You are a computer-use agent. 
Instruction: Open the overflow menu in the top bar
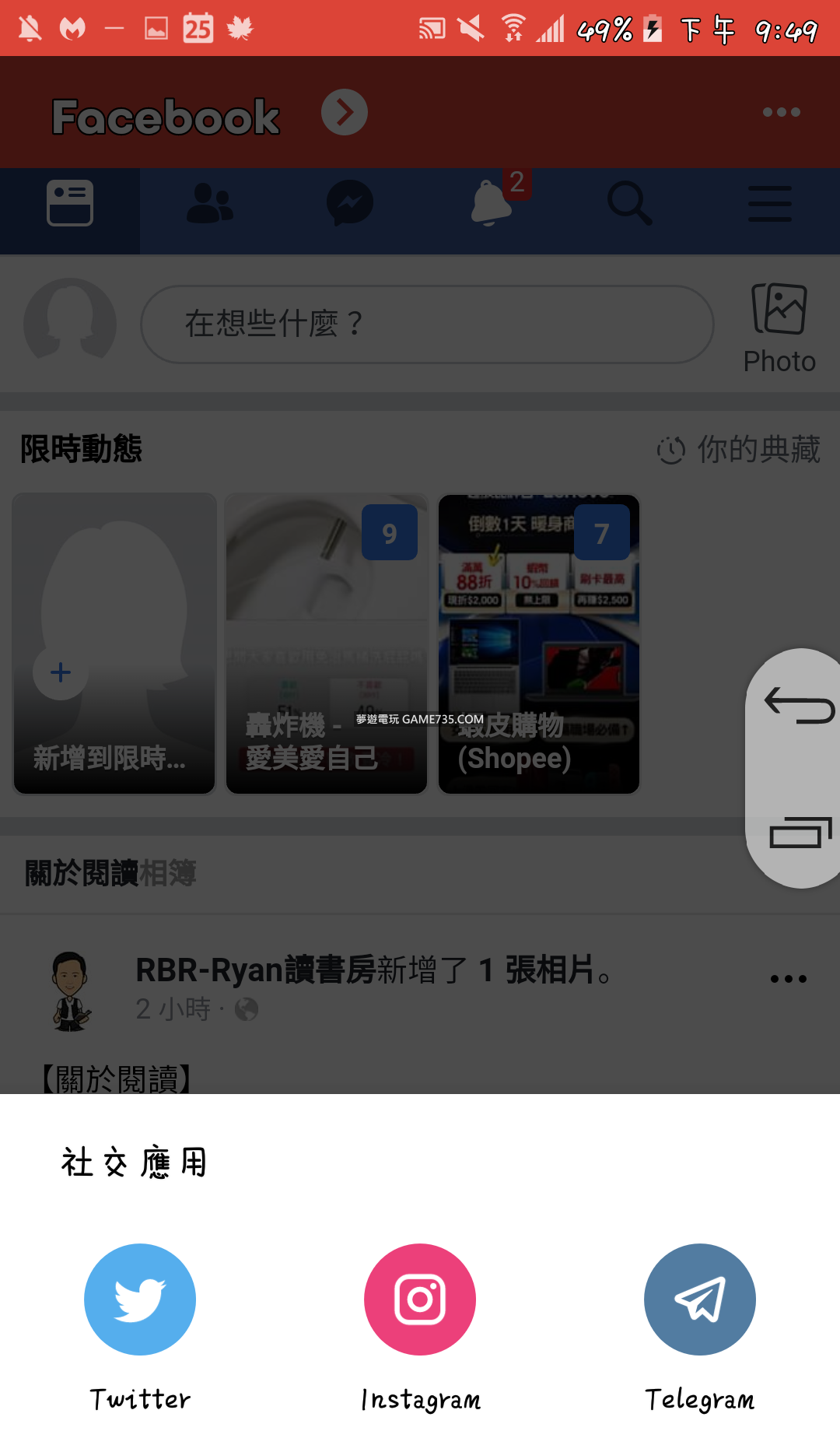pos(781,112)
